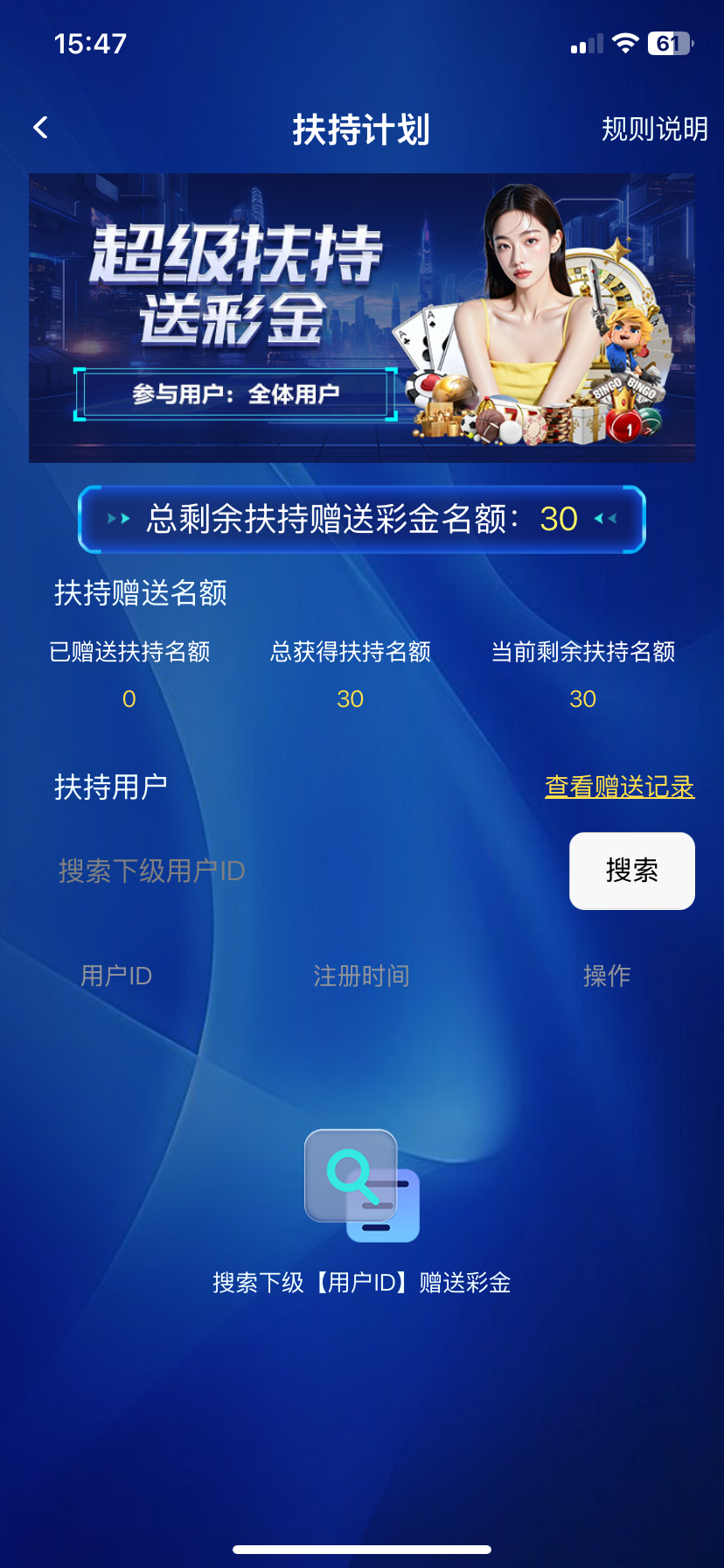Open 规则说明 rules explanation
The width and height of the screenshot is (724, 1568).
click(x=654, y=129)
